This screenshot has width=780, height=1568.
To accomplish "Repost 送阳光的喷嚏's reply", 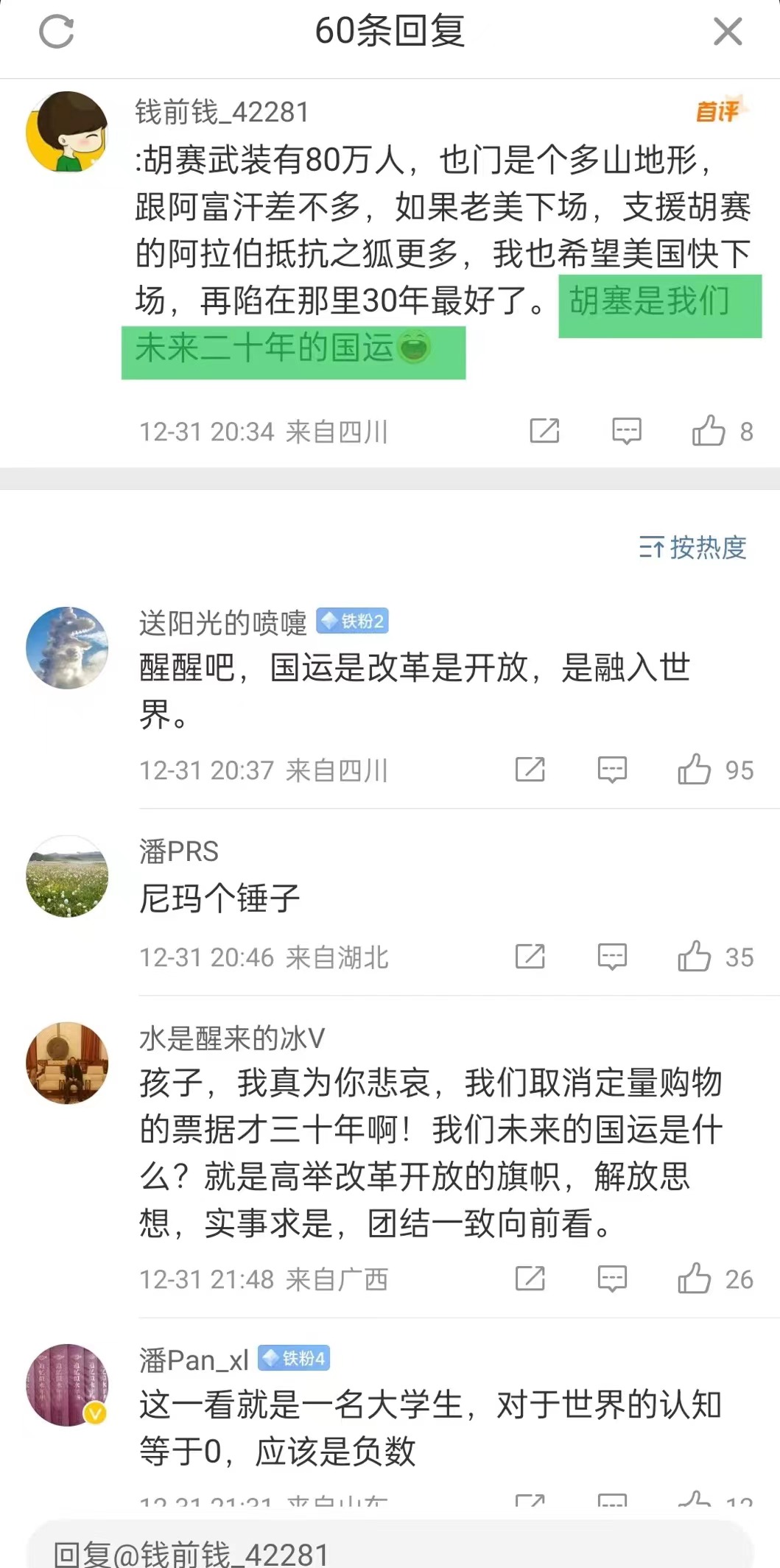I will 530,770.
